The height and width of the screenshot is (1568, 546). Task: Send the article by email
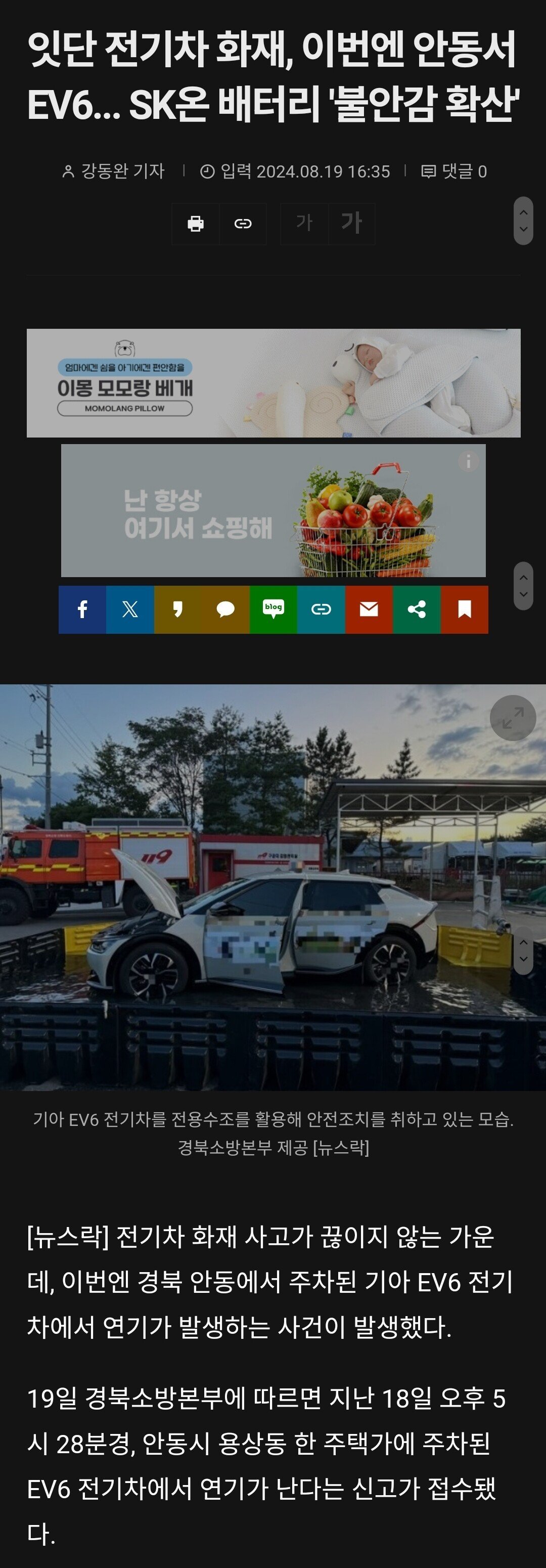click(369, 609)
